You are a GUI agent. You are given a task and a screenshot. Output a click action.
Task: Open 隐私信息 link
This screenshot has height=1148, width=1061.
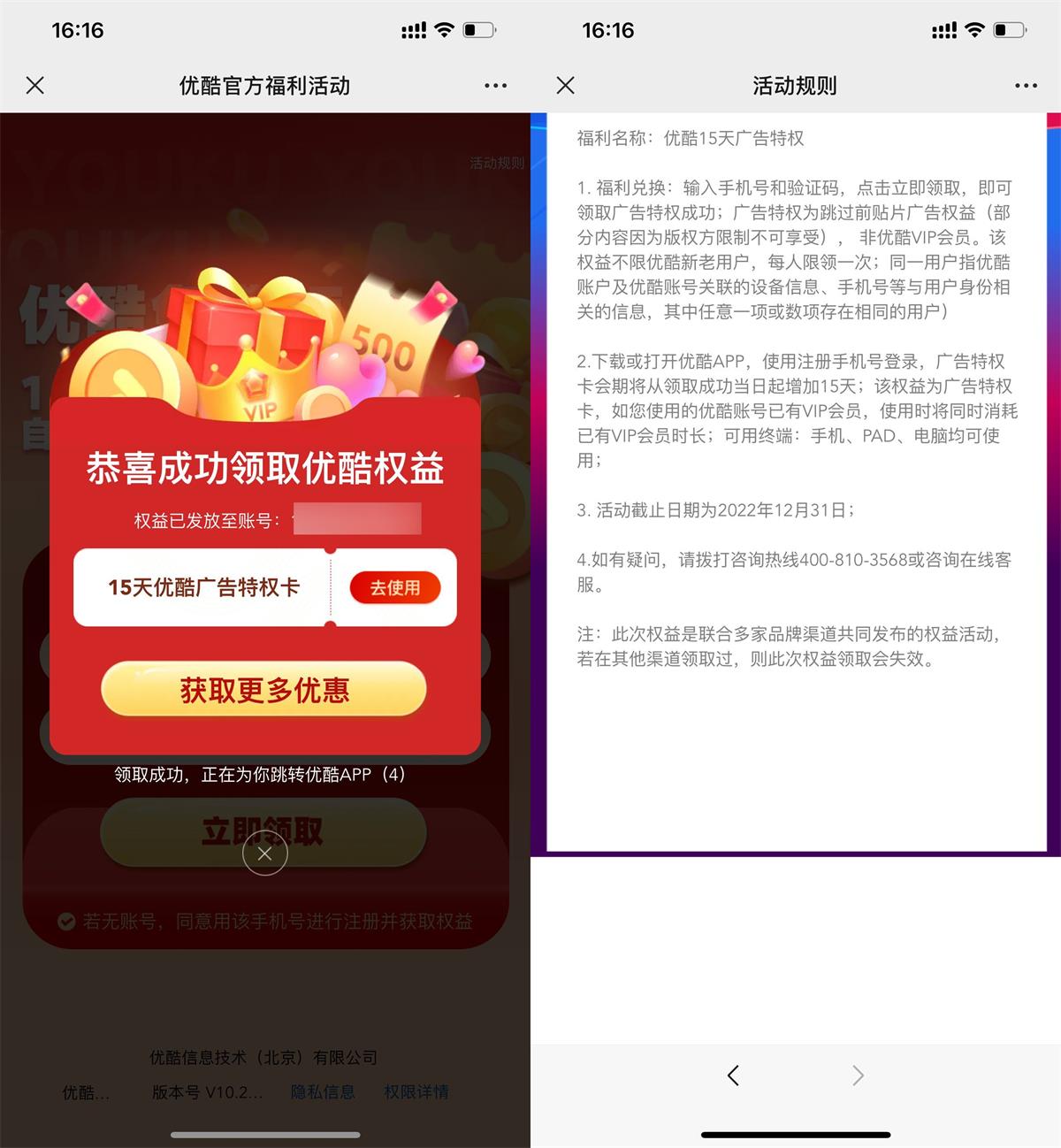click(323, 1092)
